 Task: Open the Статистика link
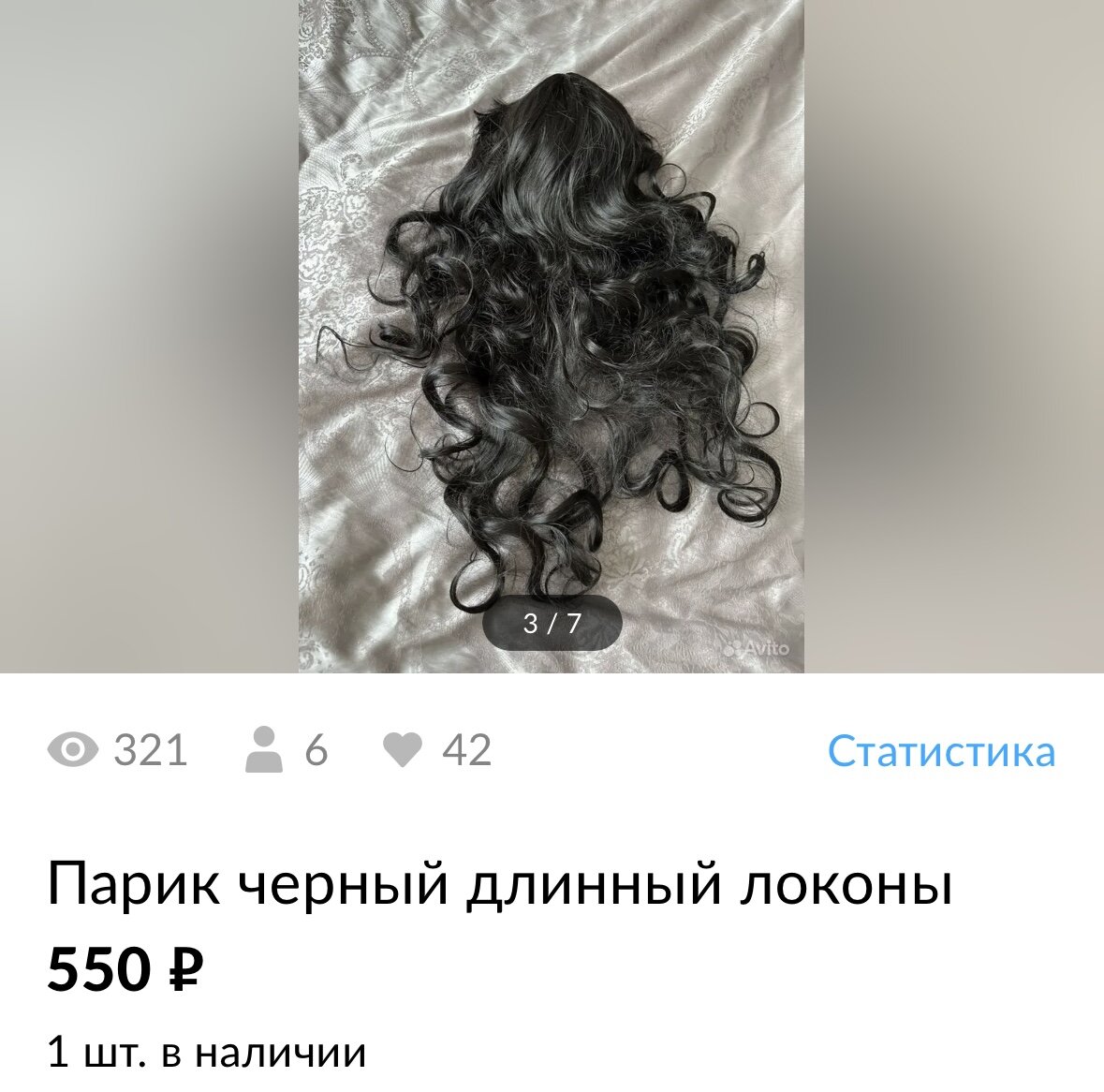click(x=941, y=750)
